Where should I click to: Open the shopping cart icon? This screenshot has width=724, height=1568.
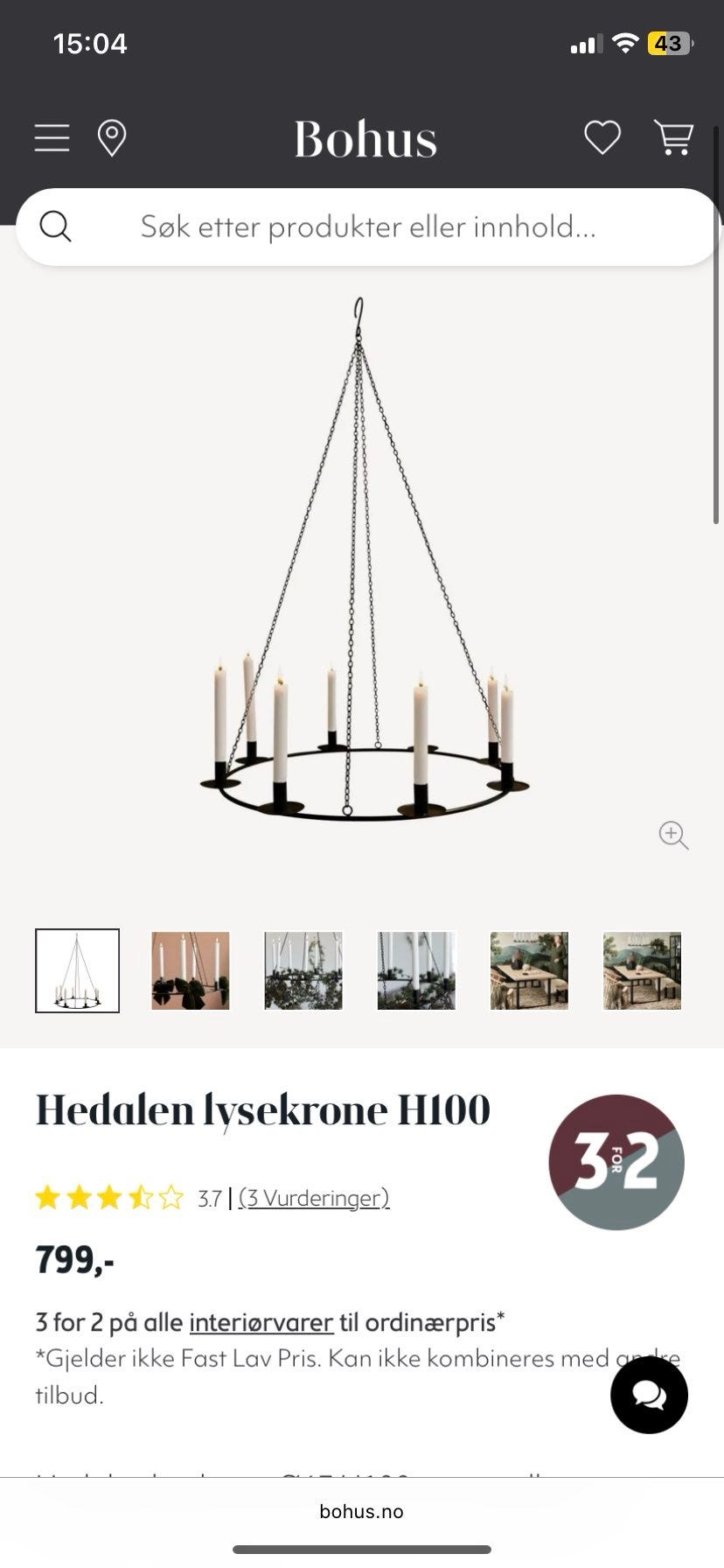(674, 137)
